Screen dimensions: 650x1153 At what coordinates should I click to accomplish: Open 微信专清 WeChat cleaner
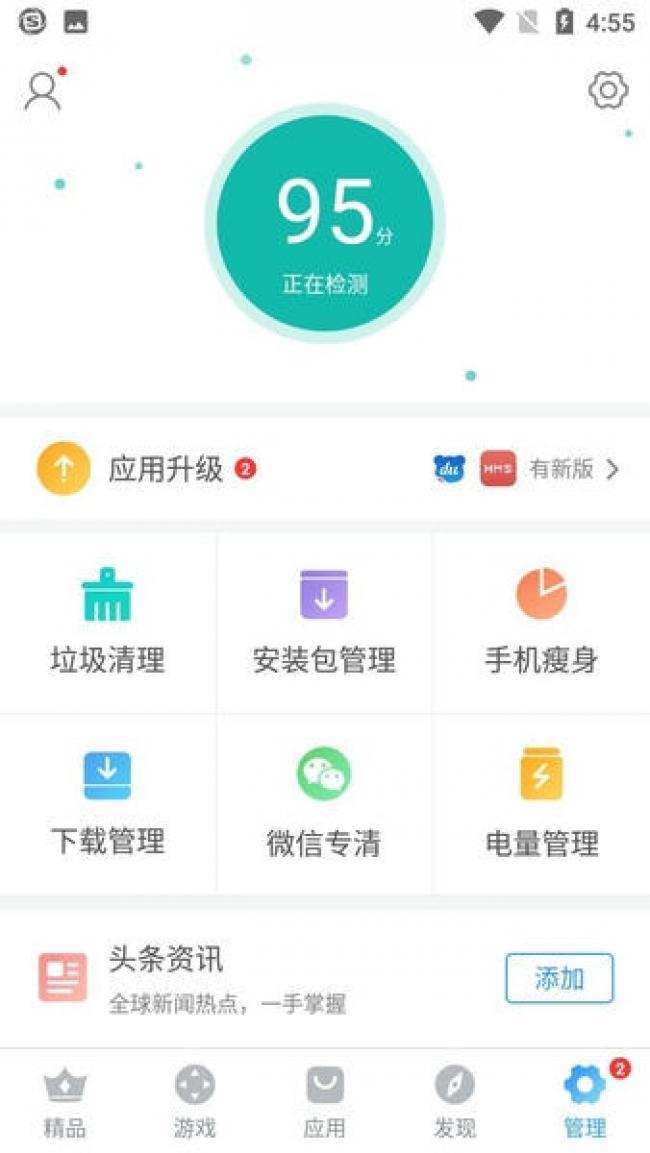324,804
